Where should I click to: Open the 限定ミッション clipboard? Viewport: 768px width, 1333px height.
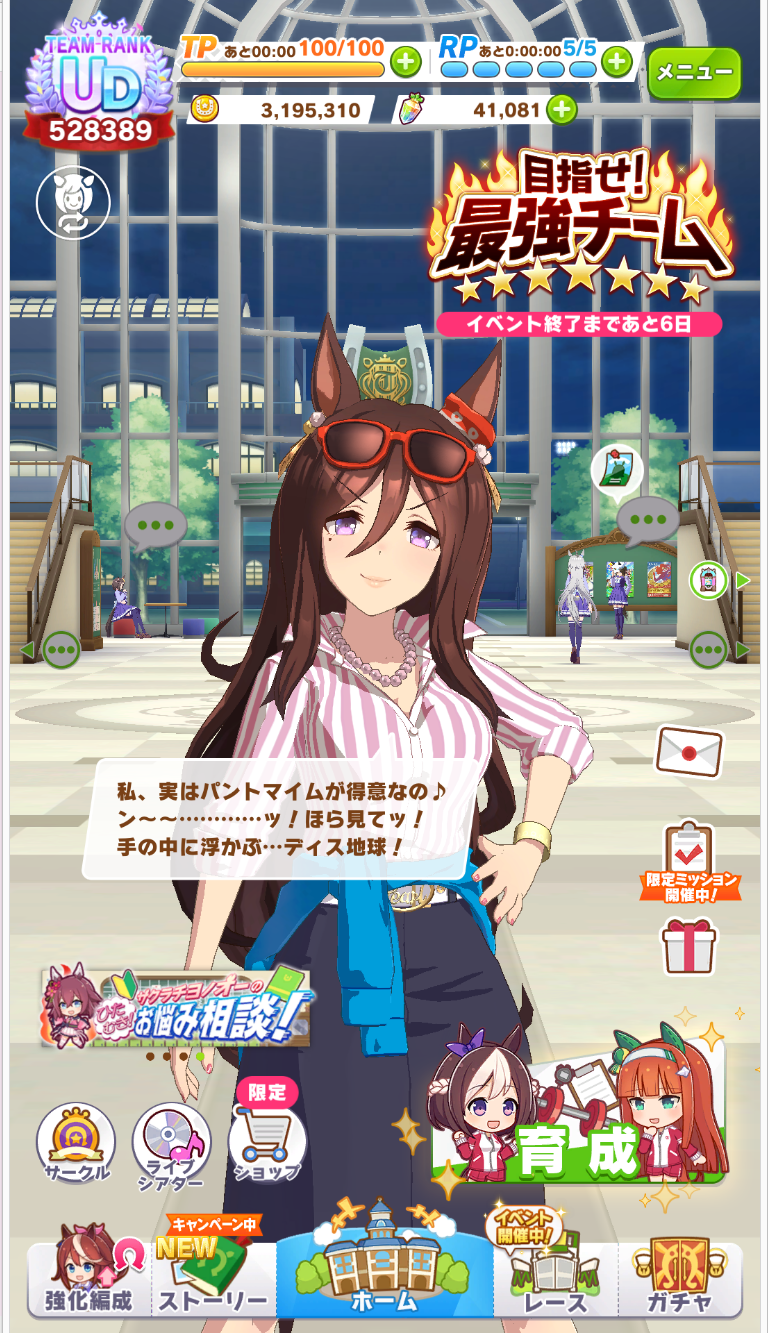click(x=689, y=858)
